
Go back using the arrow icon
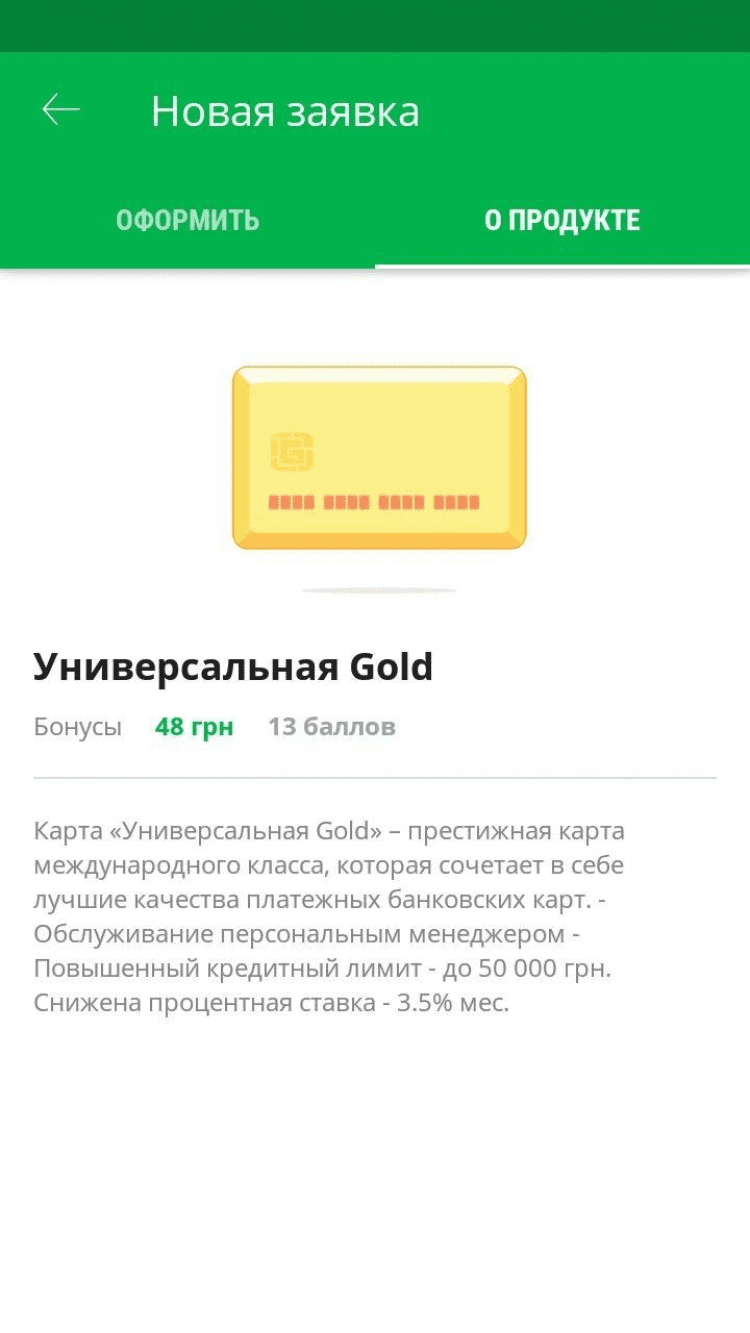[x=61, y=110]
